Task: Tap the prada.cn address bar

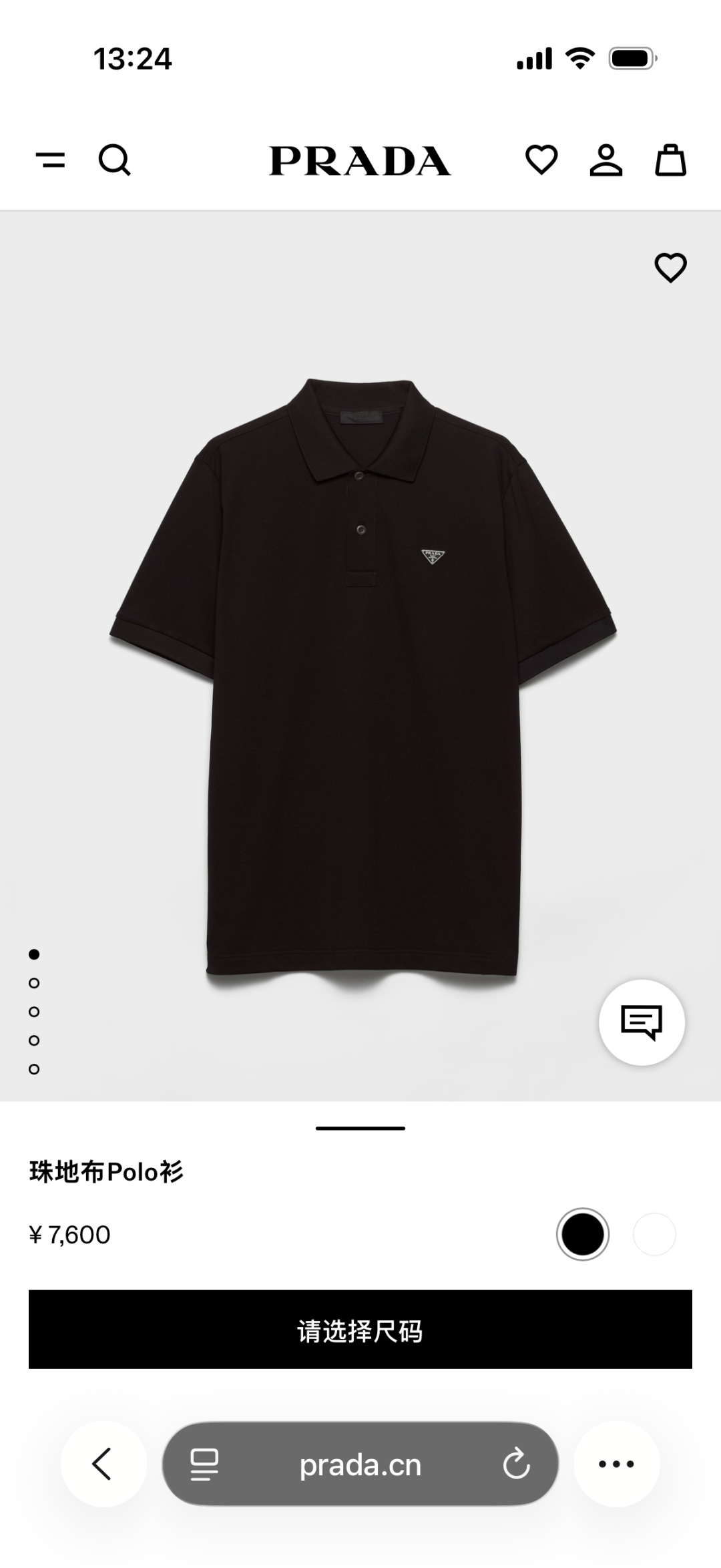Action: pyautogui.click(x=360, y=1464)
